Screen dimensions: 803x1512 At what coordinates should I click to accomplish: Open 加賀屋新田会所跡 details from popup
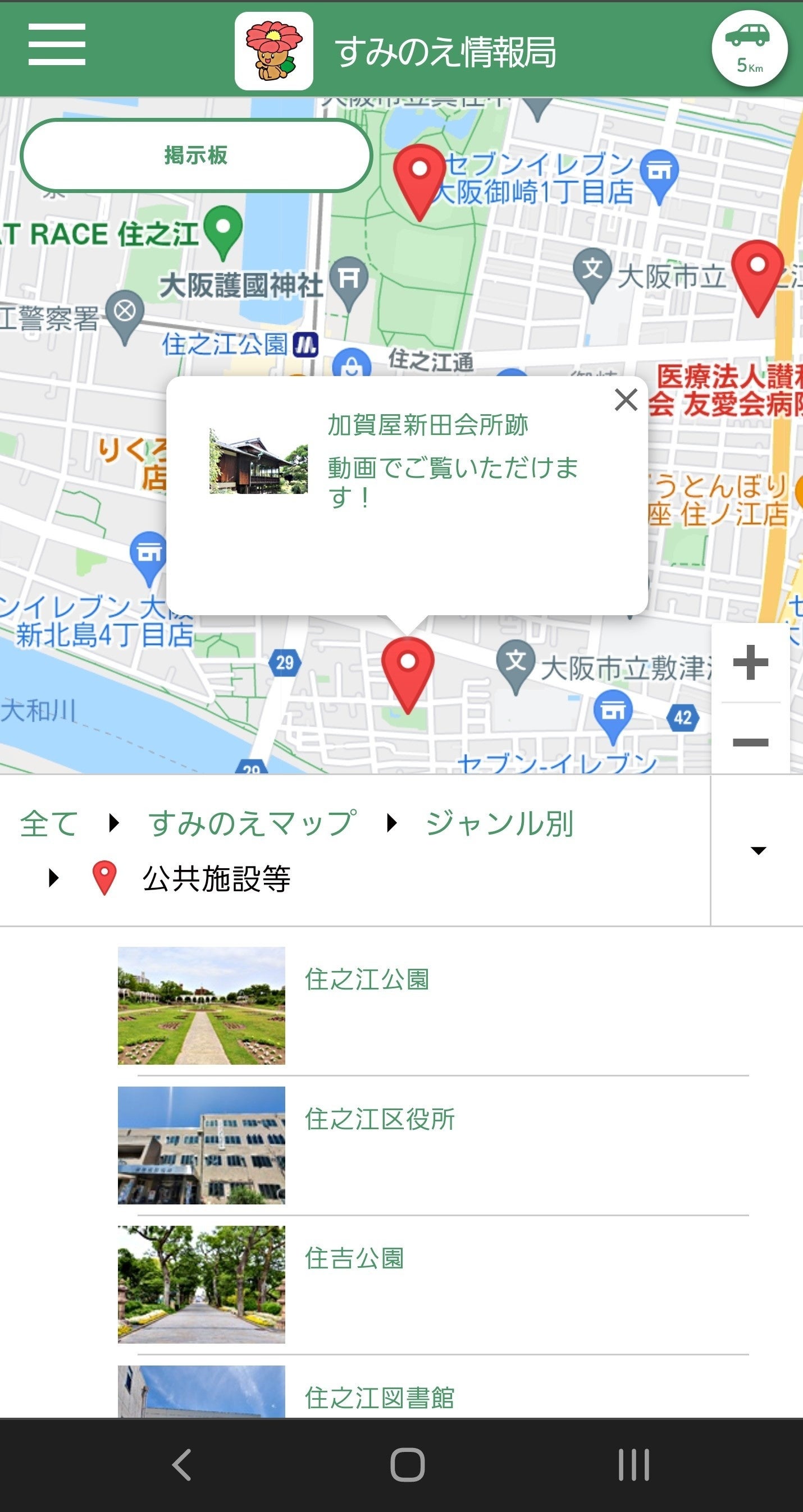(x=427, y=425)
